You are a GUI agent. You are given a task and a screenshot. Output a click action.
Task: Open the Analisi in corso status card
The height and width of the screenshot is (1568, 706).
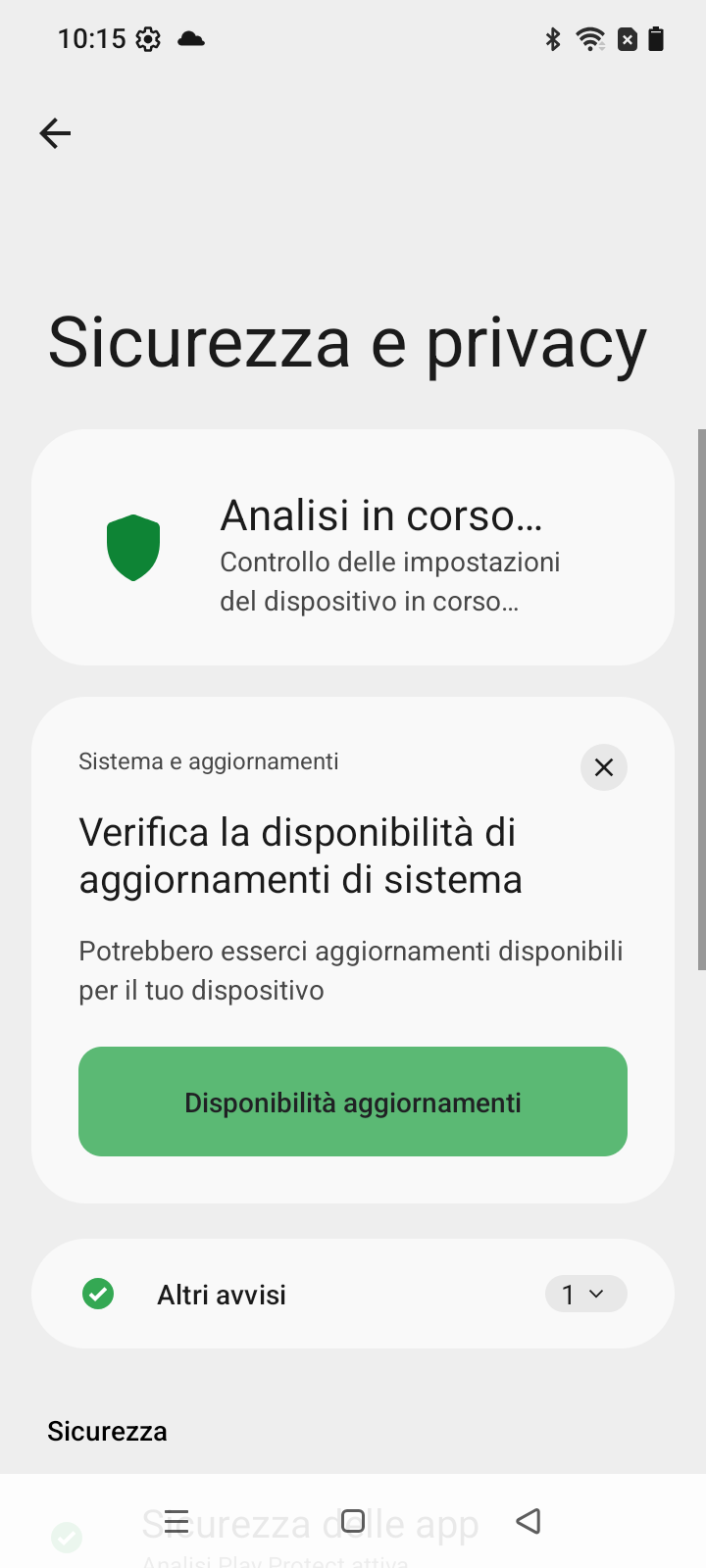pos(353,547)
